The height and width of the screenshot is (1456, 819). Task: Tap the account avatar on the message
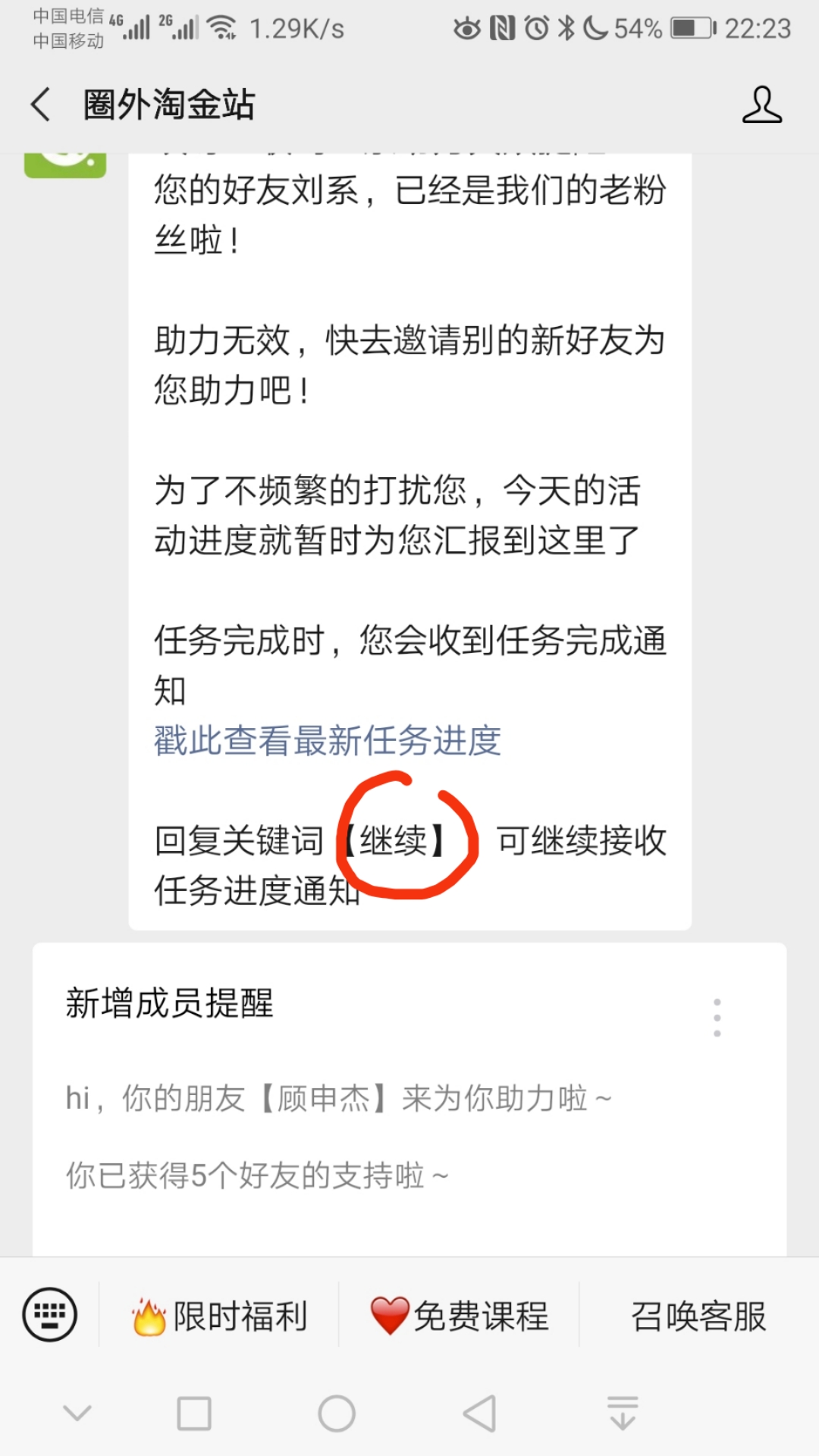[65, 165]
